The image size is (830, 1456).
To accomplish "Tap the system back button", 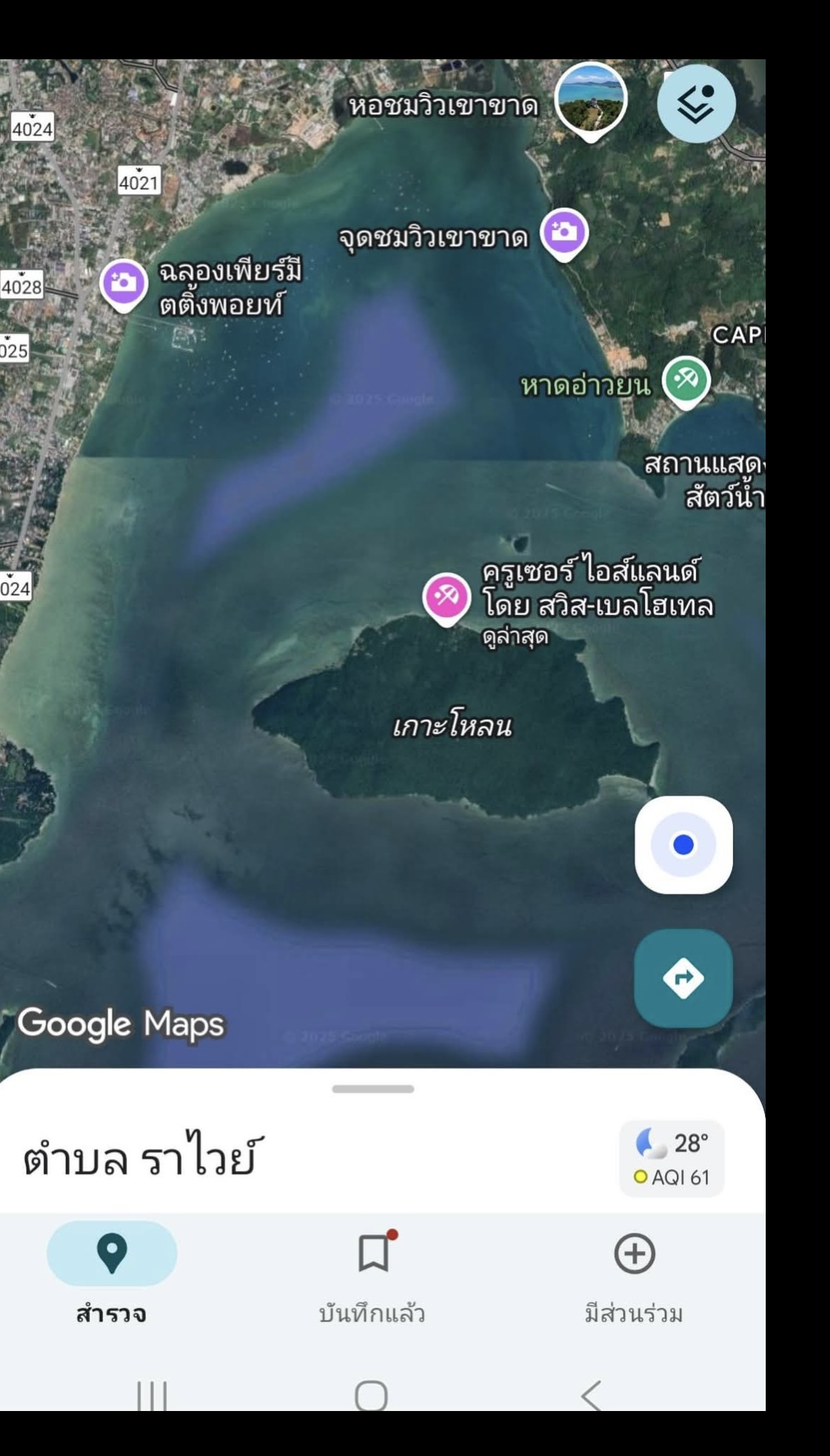I will [590, 1394].
